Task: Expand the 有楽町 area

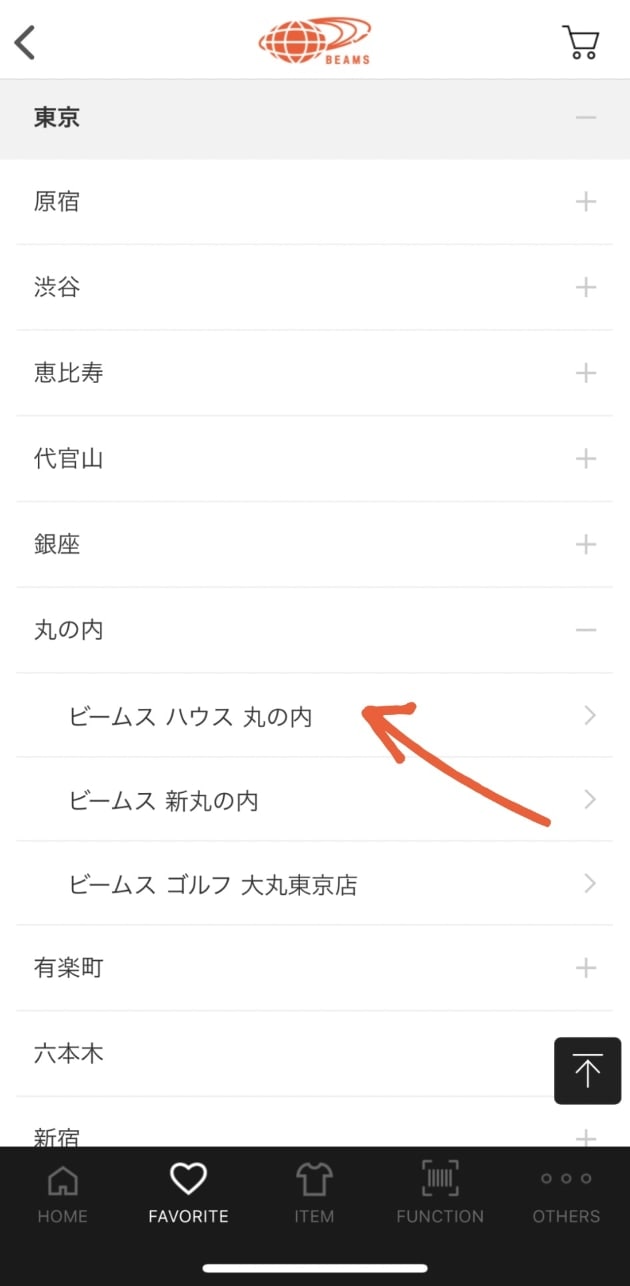Action: [315, 968]
